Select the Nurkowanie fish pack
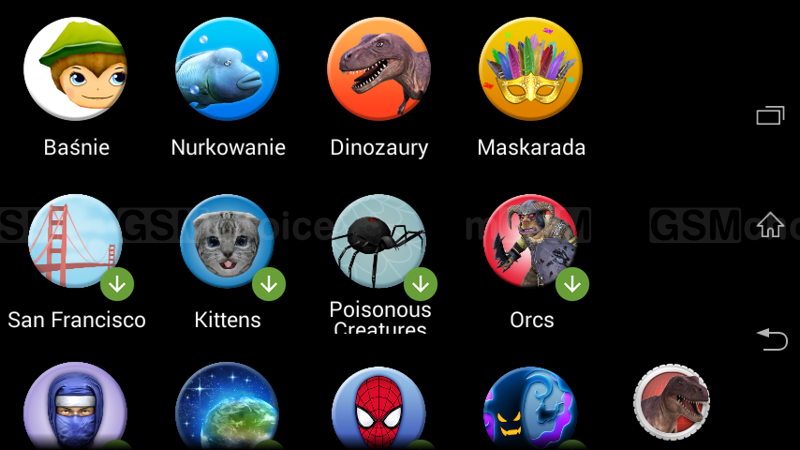The height and width of the screenshot is (450, 800). coord(227,68)
